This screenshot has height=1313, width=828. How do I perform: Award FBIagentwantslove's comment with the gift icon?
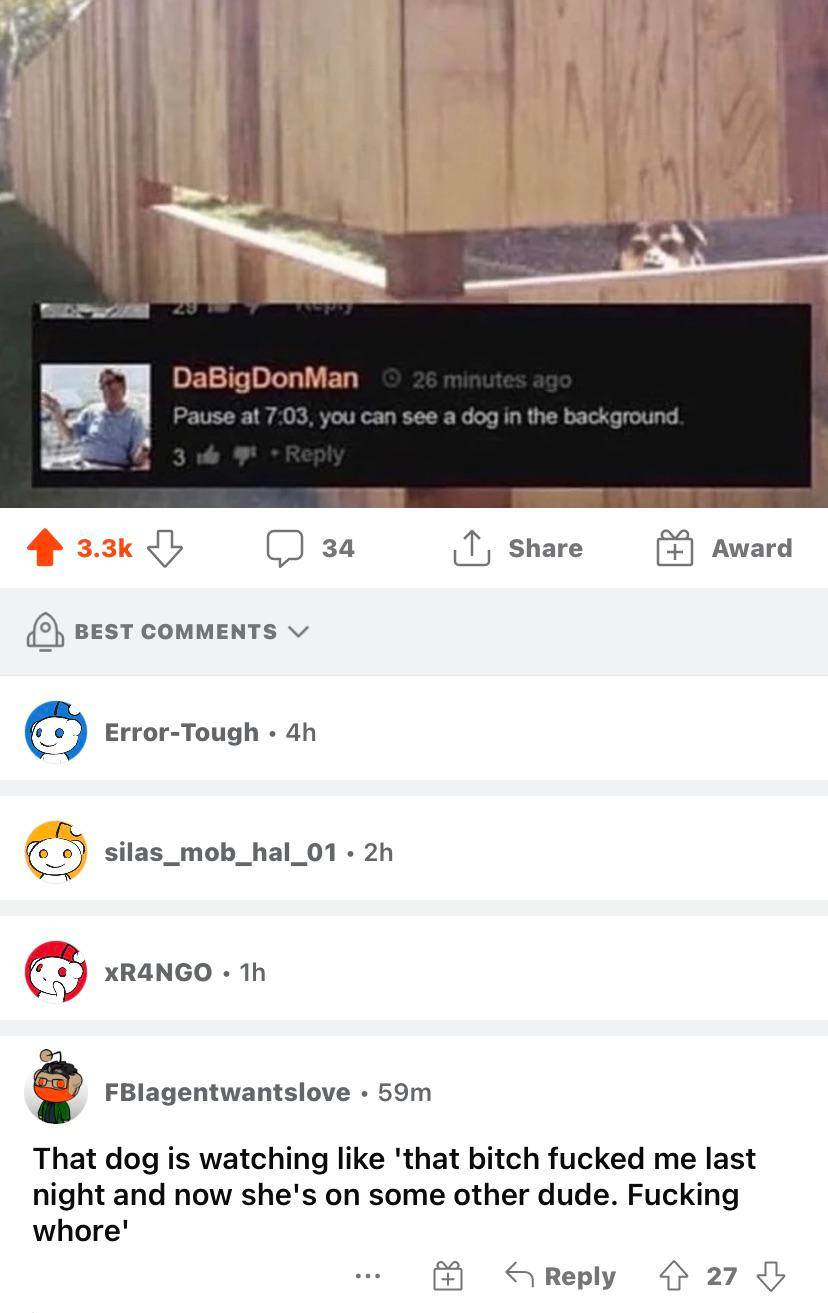447,1276
